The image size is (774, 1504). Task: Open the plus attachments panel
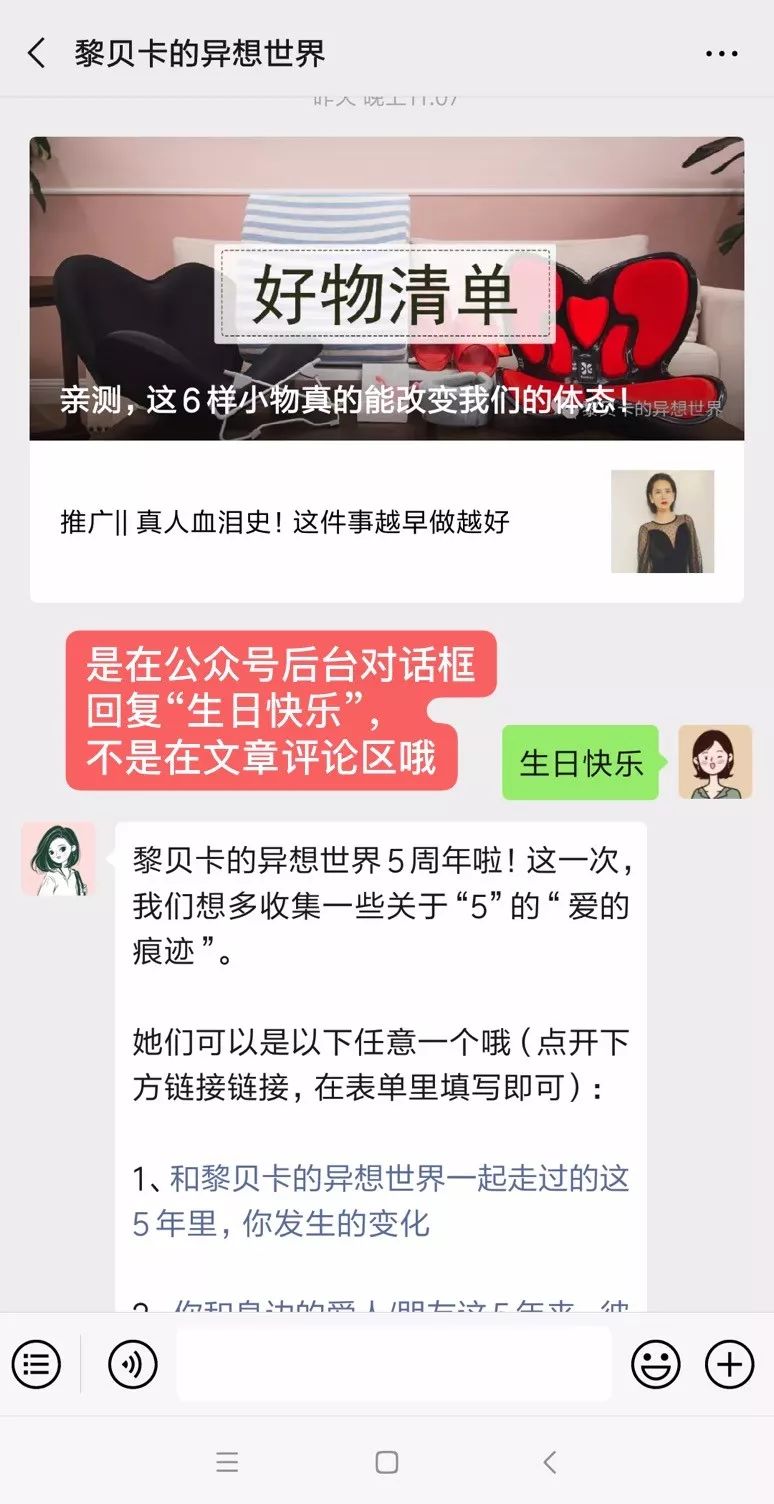tap(729, 1364)
